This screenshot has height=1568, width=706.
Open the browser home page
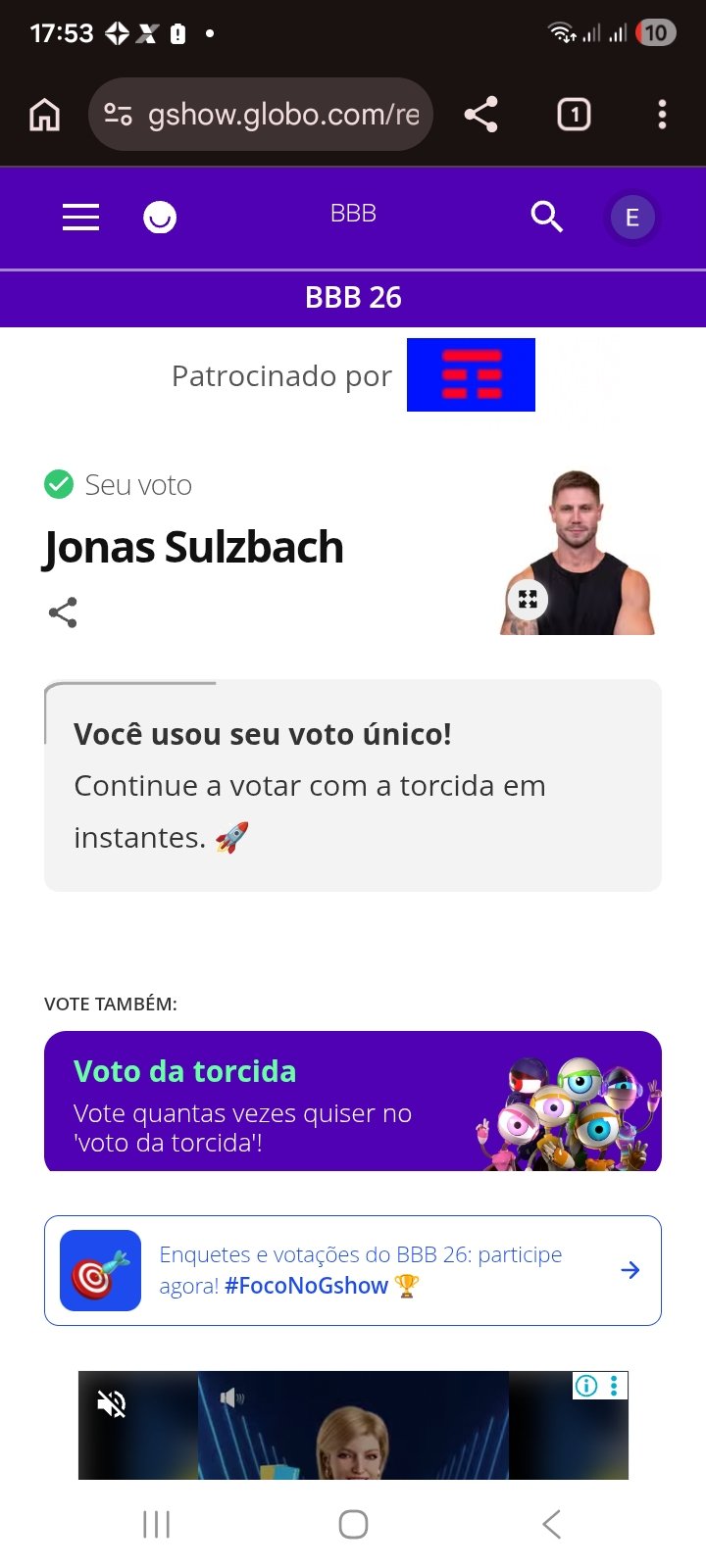point(45,116)
